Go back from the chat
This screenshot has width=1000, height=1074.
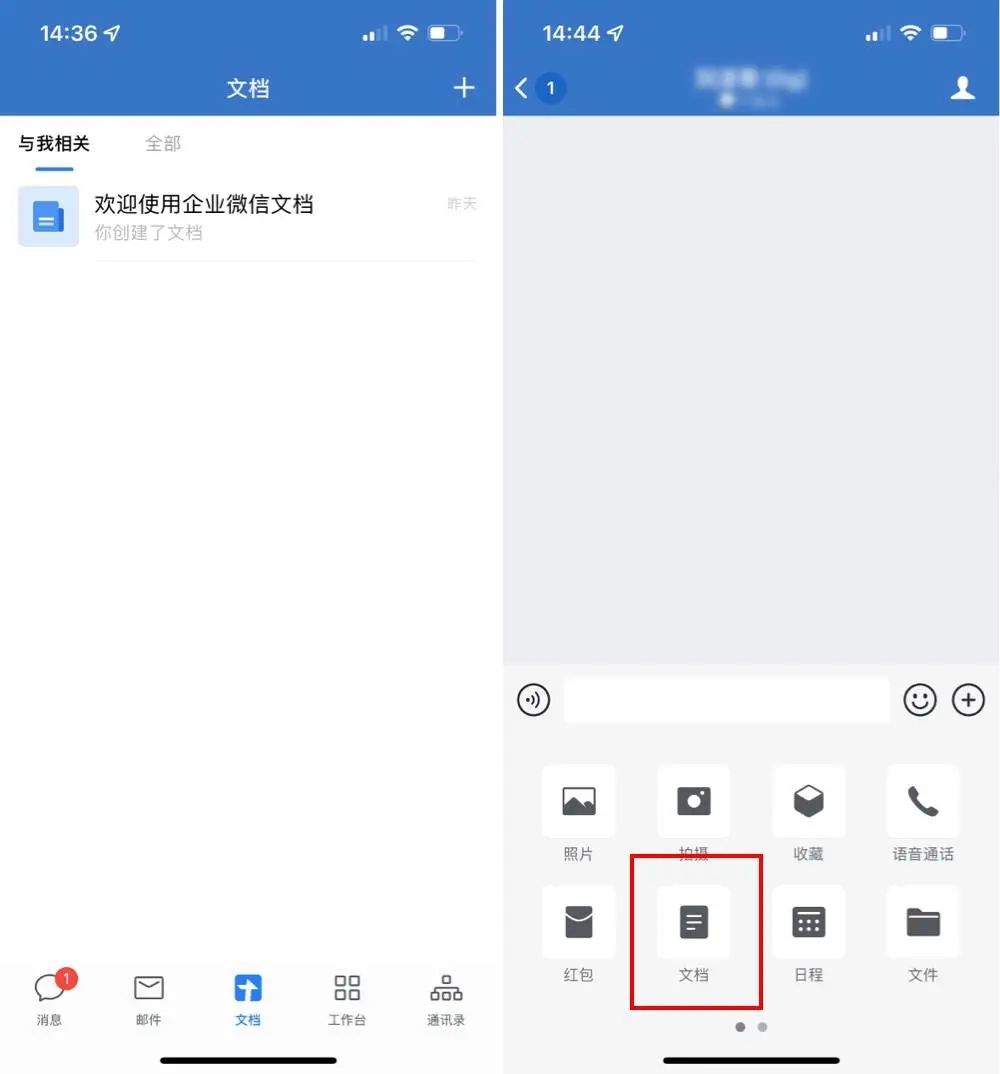point(521,88)
